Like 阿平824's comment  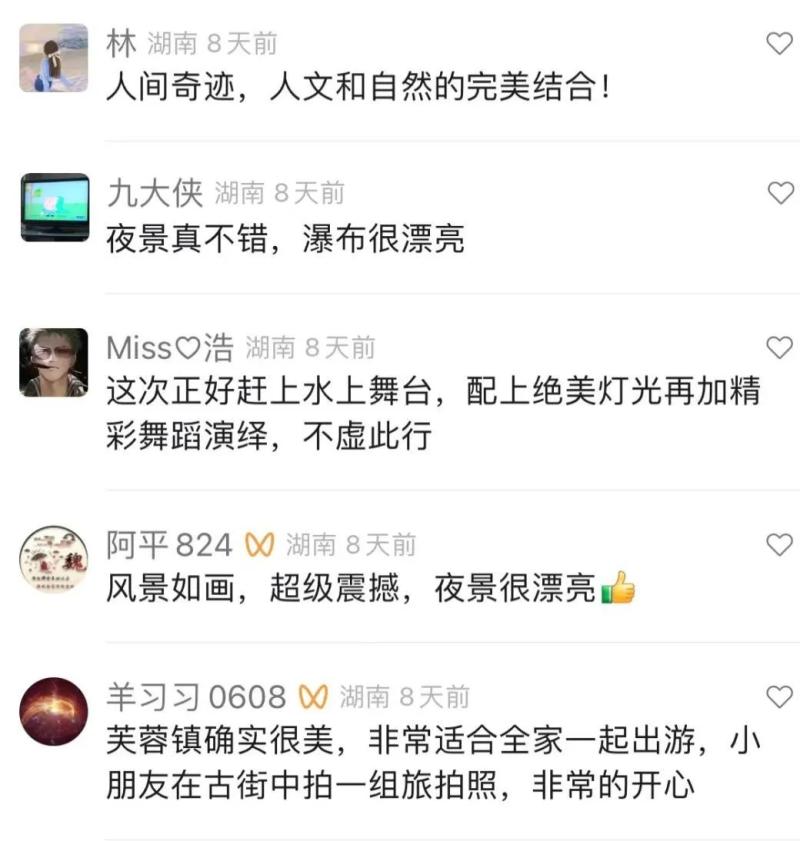click(779, 544)
